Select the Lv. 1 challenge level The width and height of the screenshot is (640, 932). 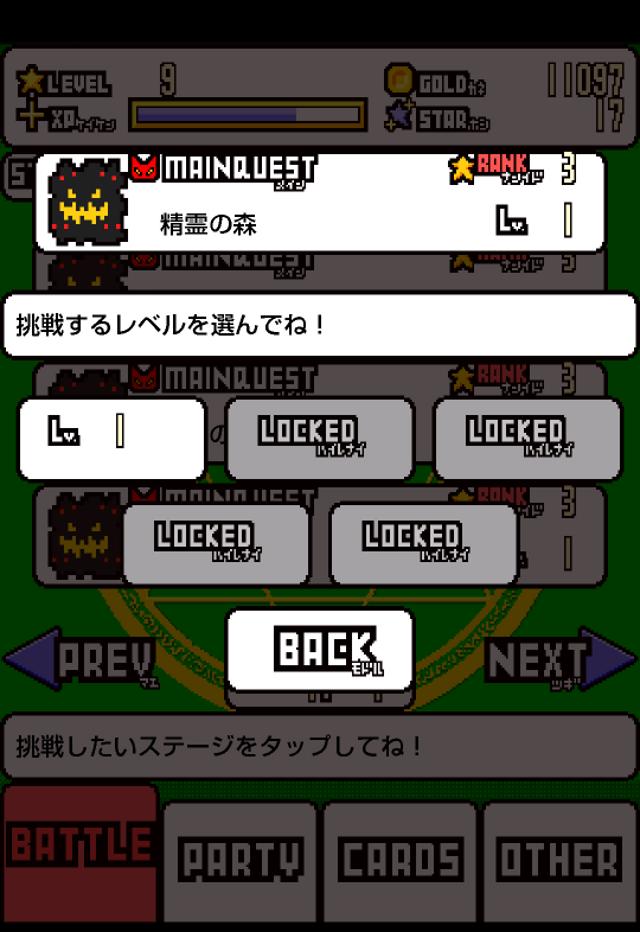111,437
